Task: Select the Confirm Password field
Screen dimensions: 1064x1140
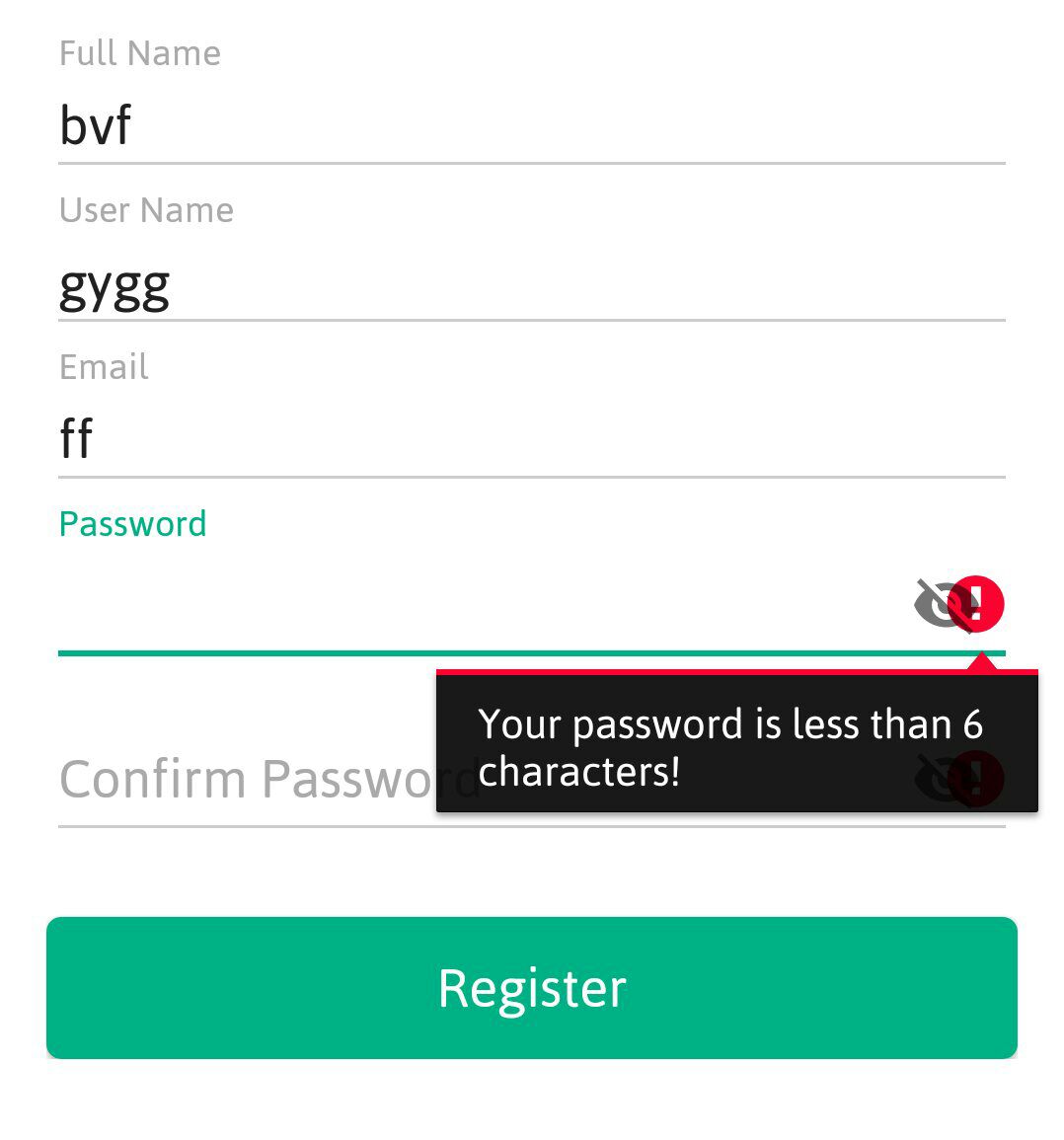Action: [x=247, y=780]
